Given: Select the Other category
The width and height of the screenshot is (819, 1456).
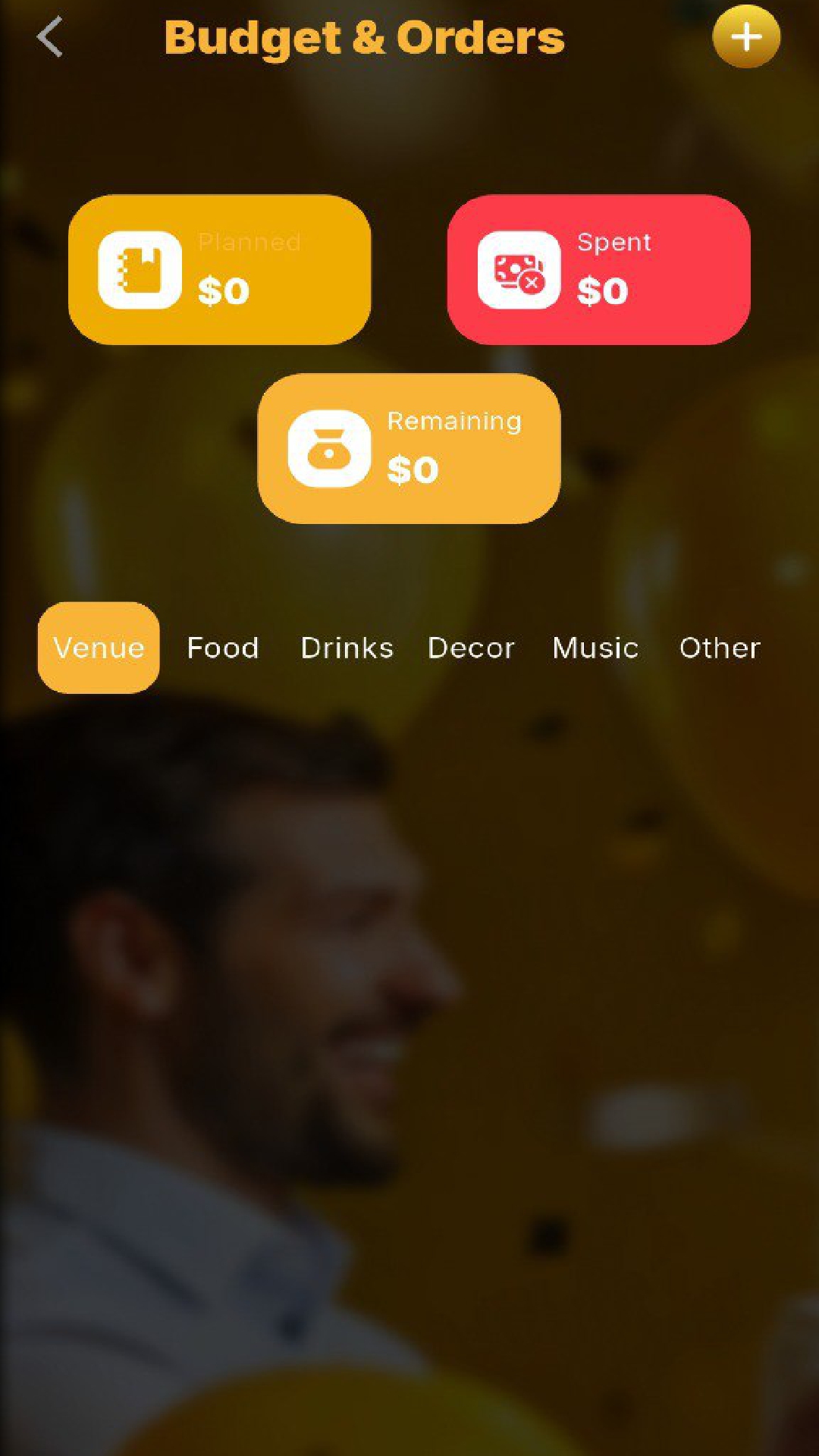Looking at the screenshot, I should 719,648.
